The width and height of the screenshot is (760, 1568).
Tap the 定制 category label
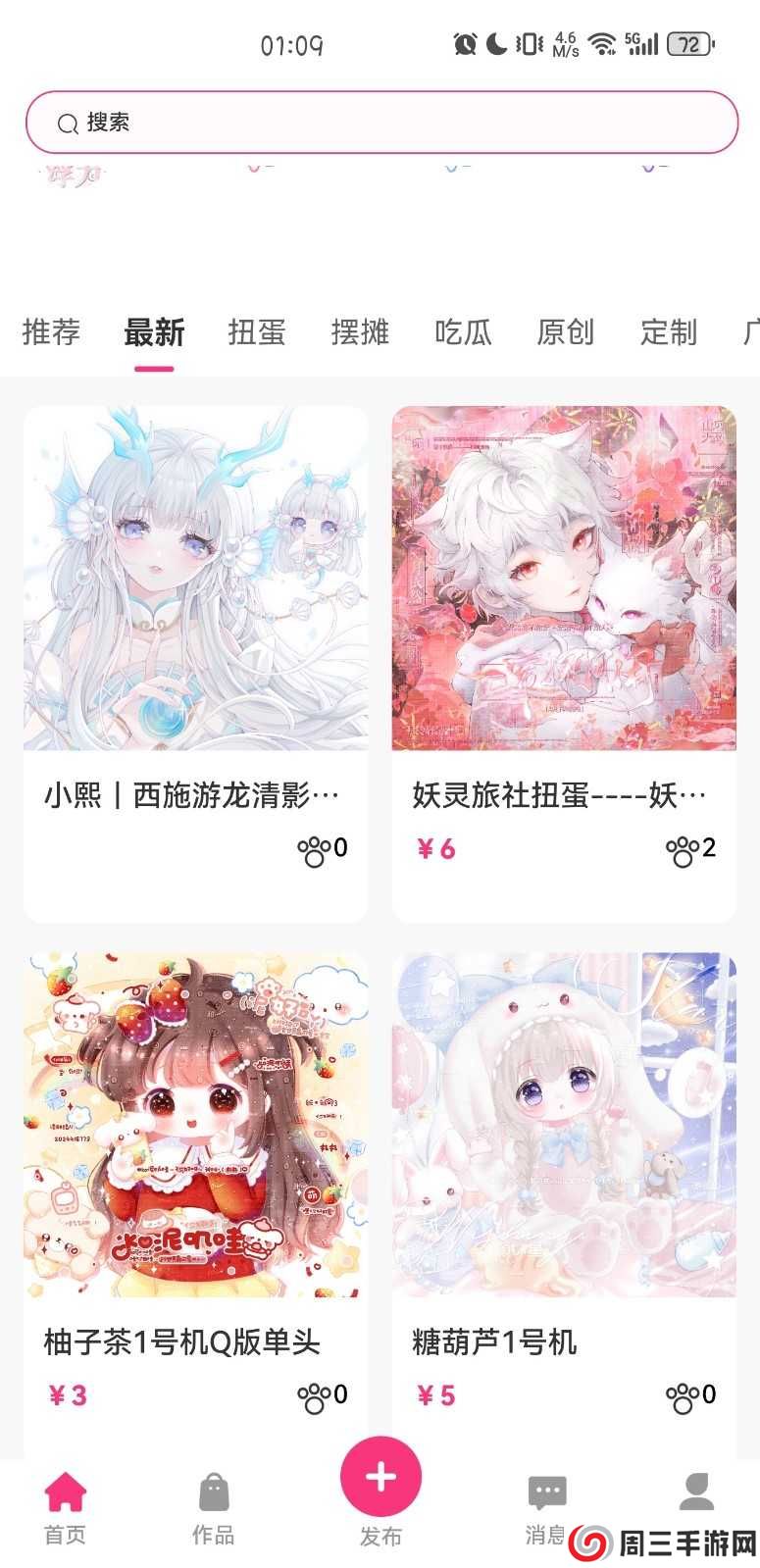pos(668,332)
